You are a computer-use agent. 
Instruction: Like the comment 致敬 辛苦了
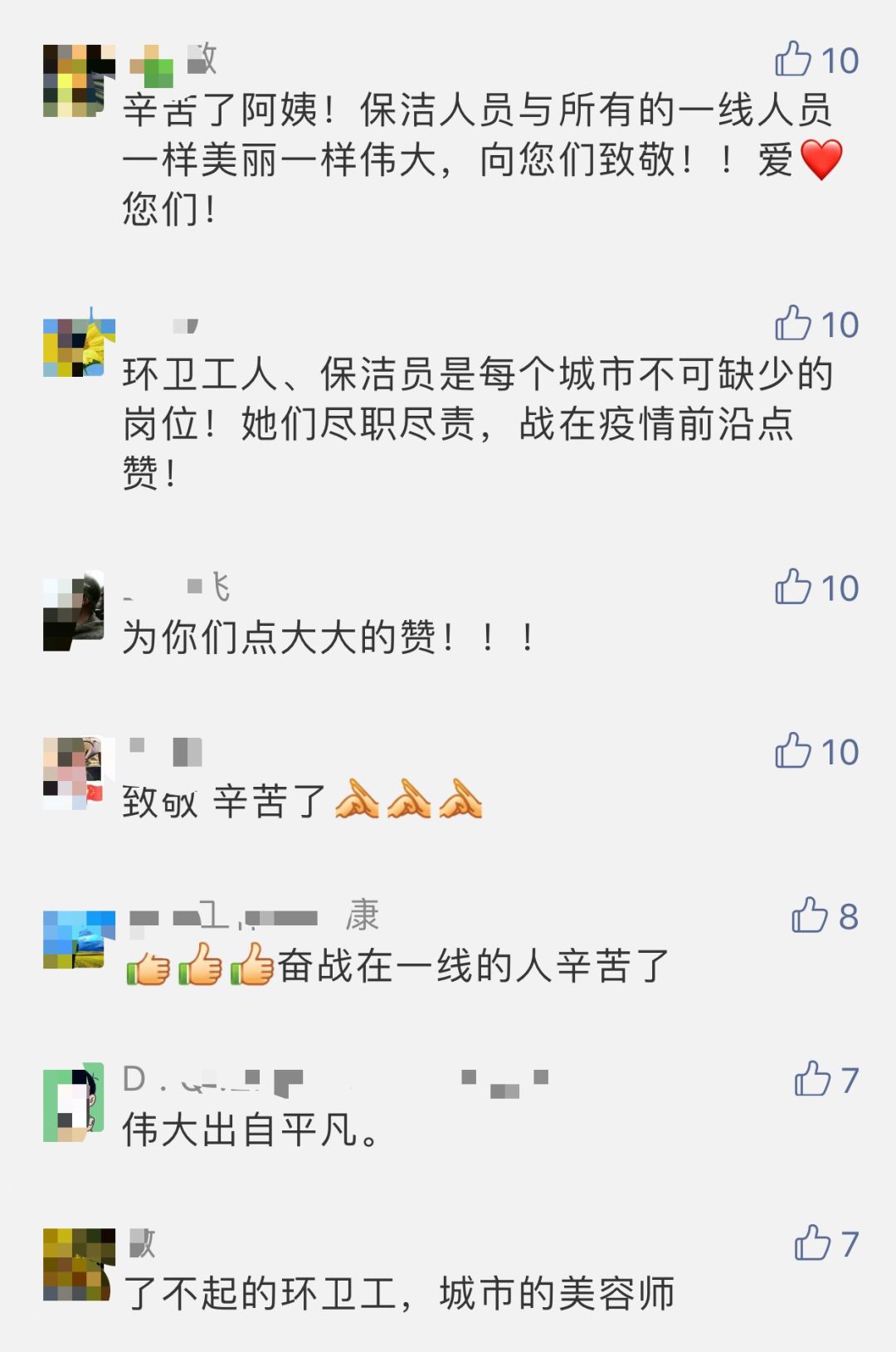[x=793, y=751]
